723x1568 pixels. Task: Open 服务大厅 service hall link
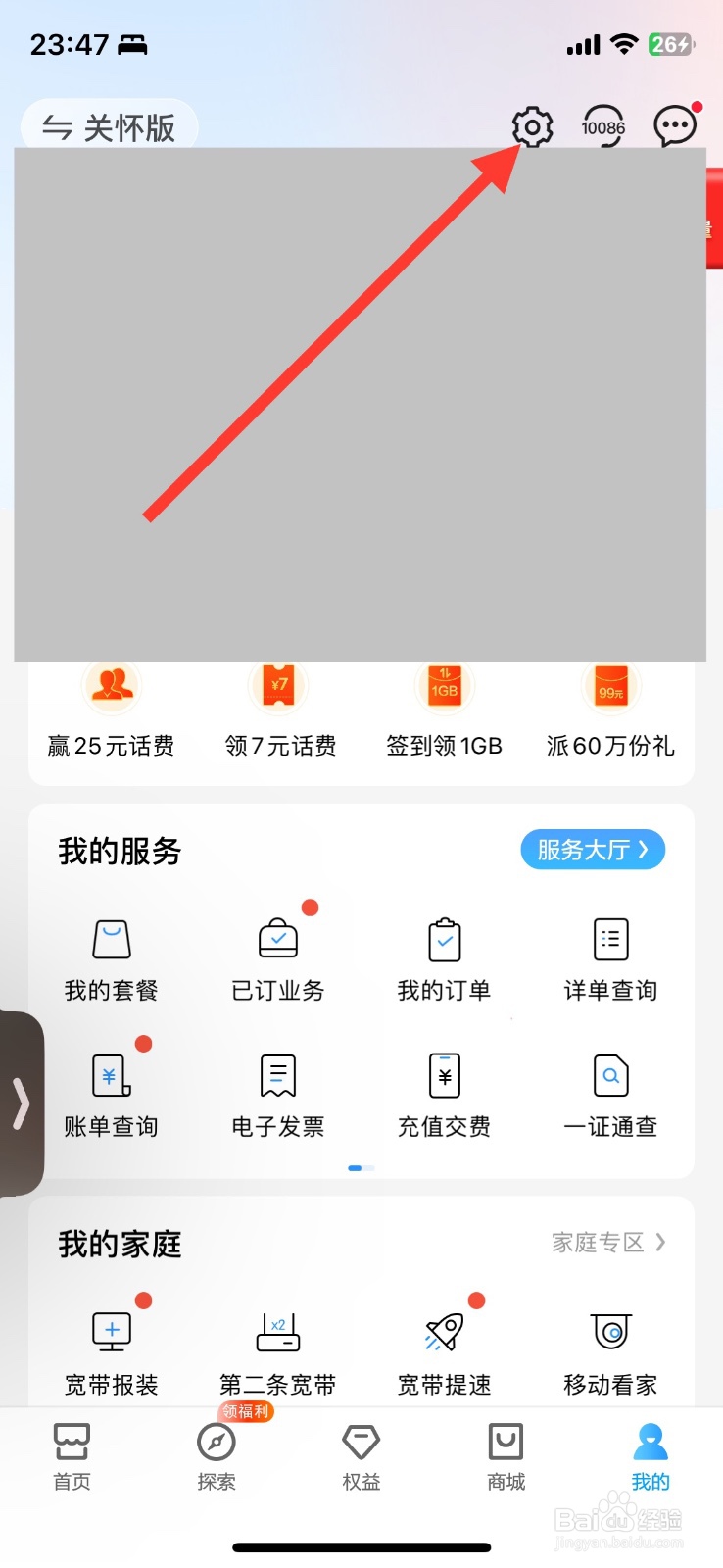(592, 850)
